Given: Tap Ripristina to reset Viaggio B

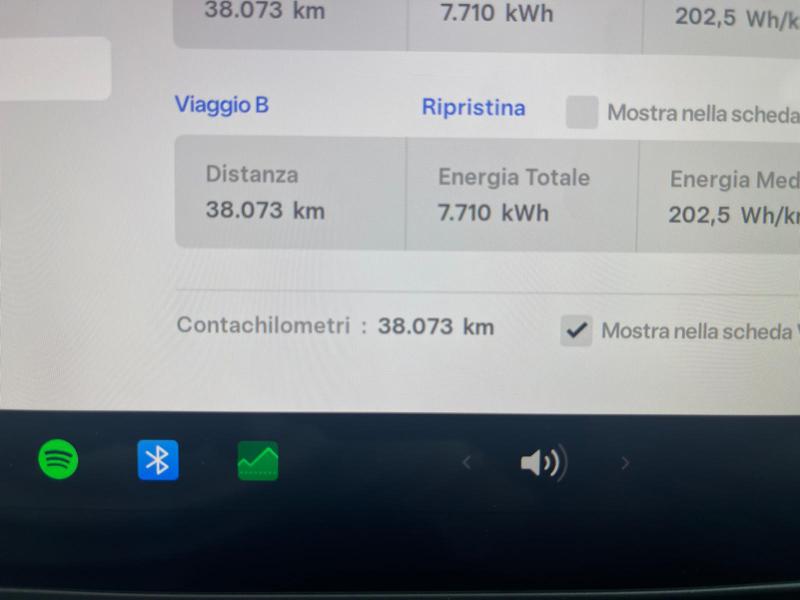Looking at the screenshot, I should 473,108.
